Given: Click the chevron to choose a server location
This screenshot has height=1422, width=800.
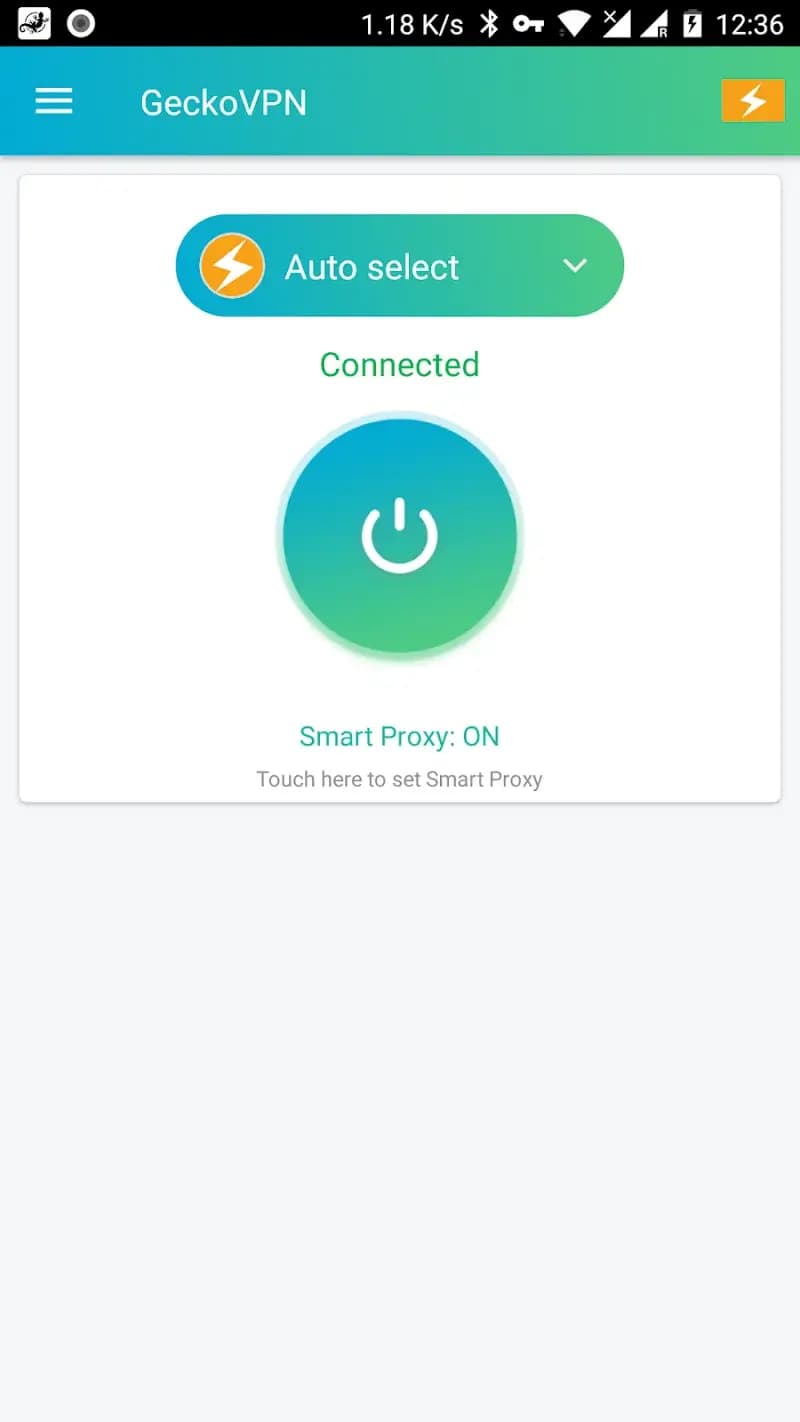Looking at the screenshot, I should point(575,266).
